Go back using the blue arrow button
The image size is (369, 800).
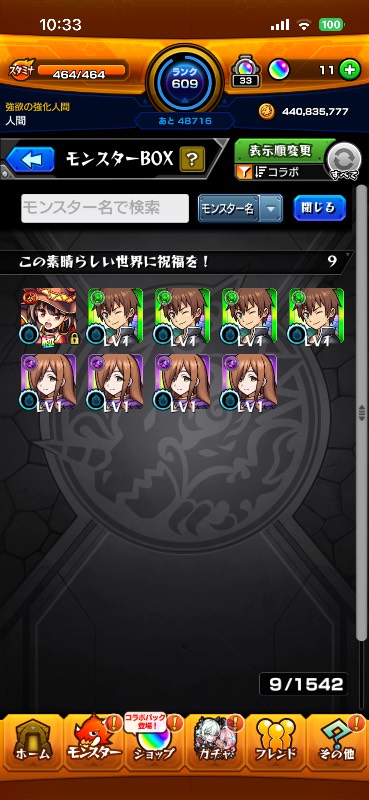coord(30,160)
